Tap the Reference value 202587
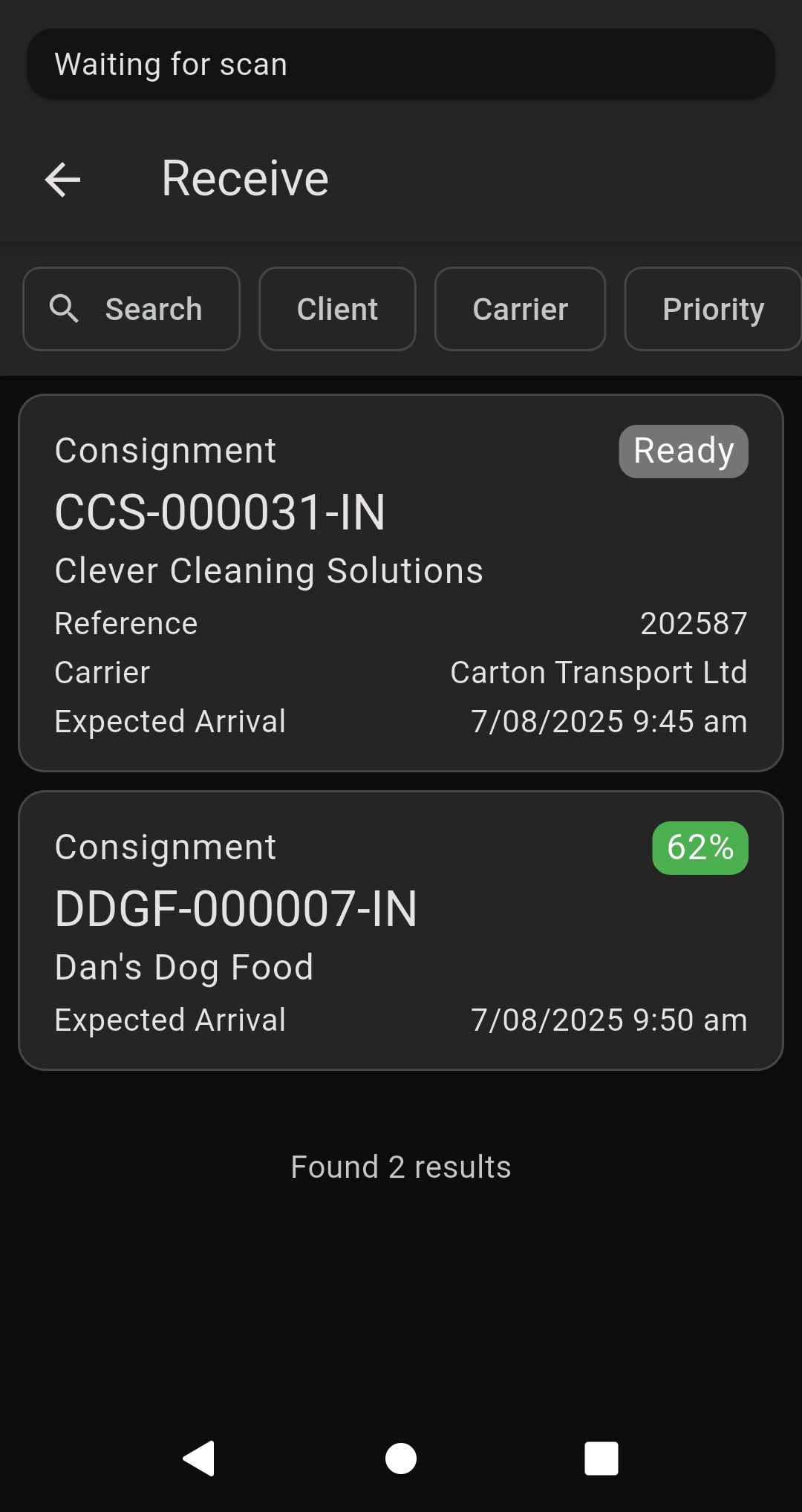Image resolution: width=802 pixels, height=1512 pixels. pos(694,623)
